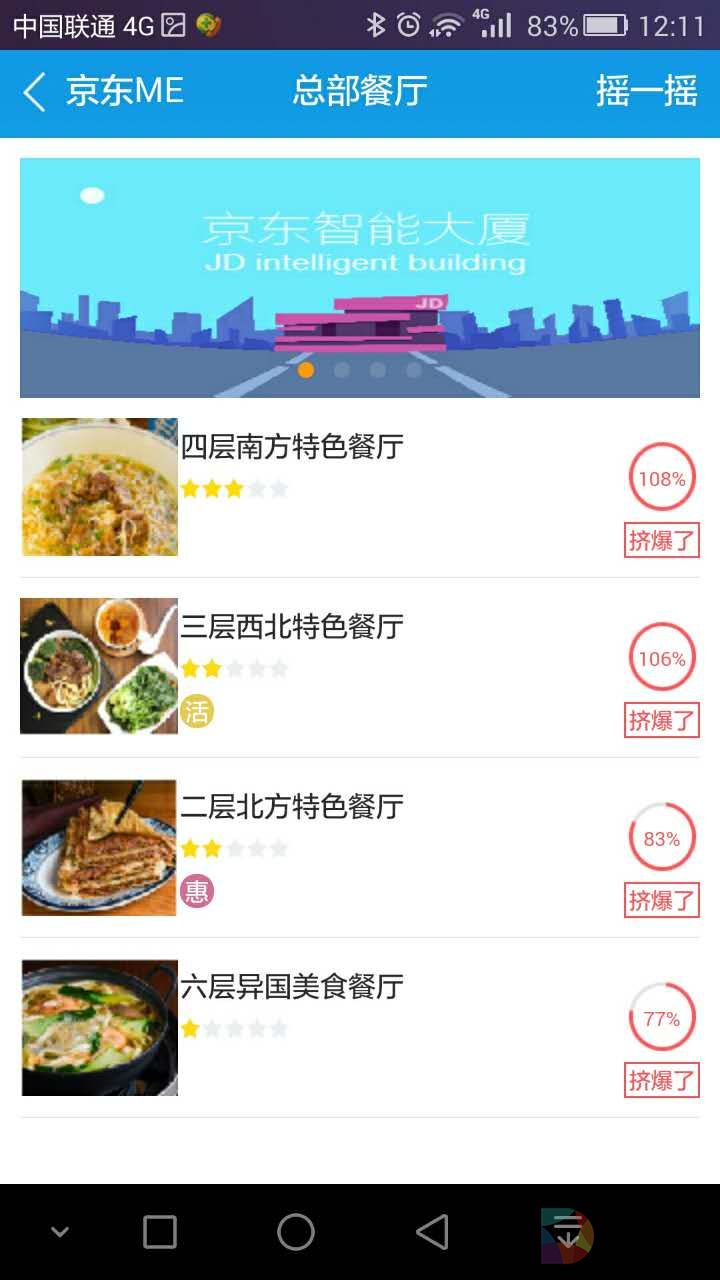Tap the 挤爆了 label for 三层西北特色餐厅
This screenshot has width=720, height=1280.
pyautogui.click(x=660, y=721)
